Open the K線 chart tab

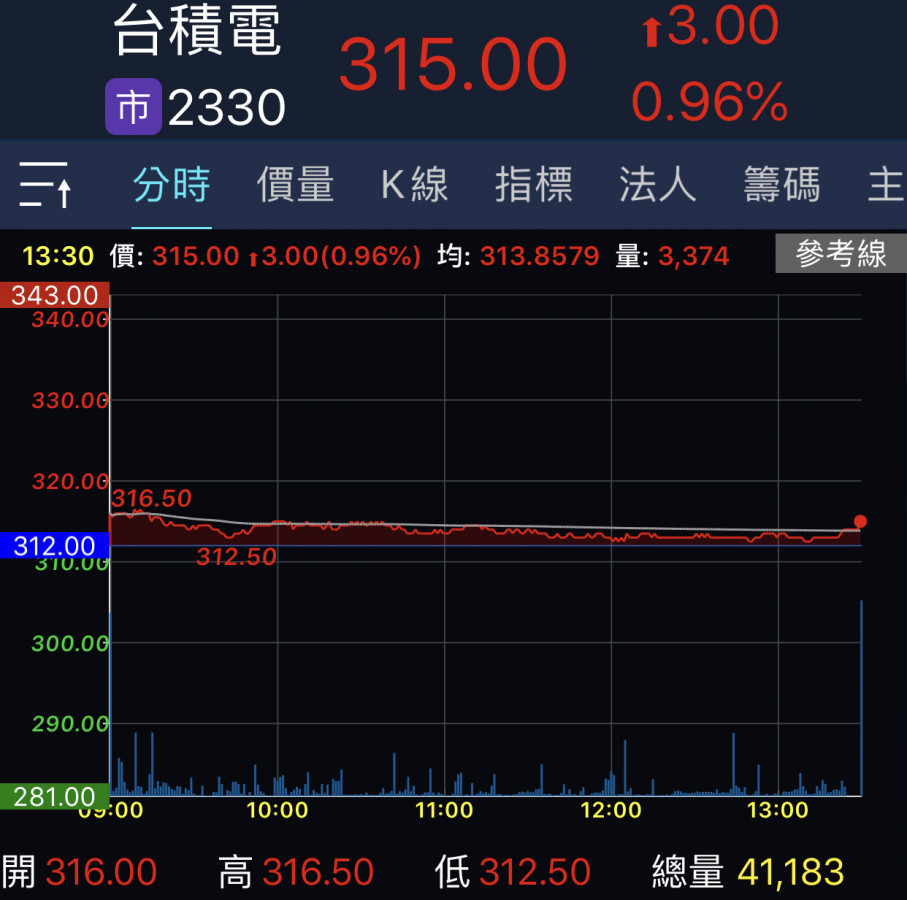[414, 185]
